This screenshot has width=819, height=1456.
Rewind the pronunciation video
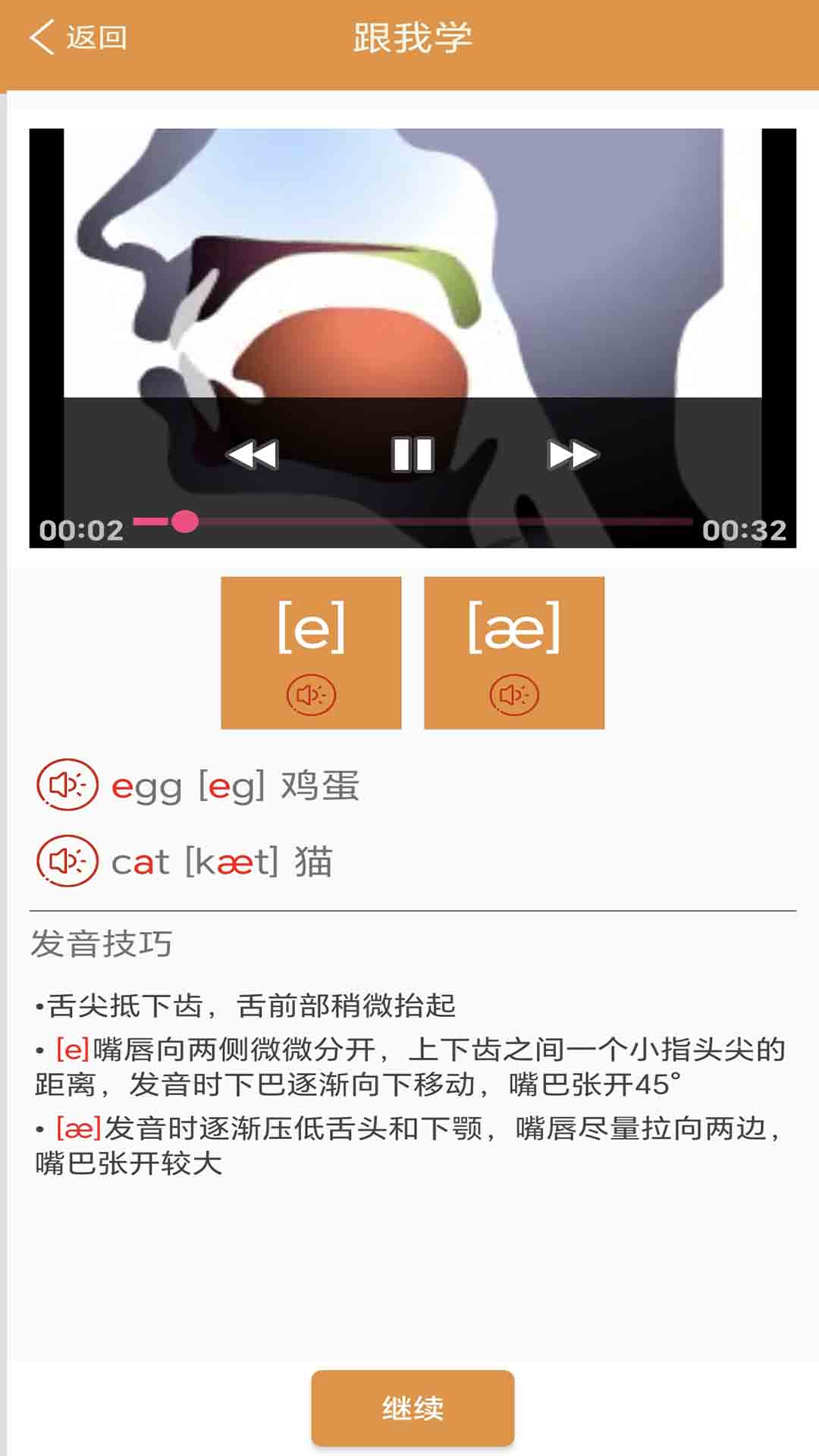coord(254,453)
